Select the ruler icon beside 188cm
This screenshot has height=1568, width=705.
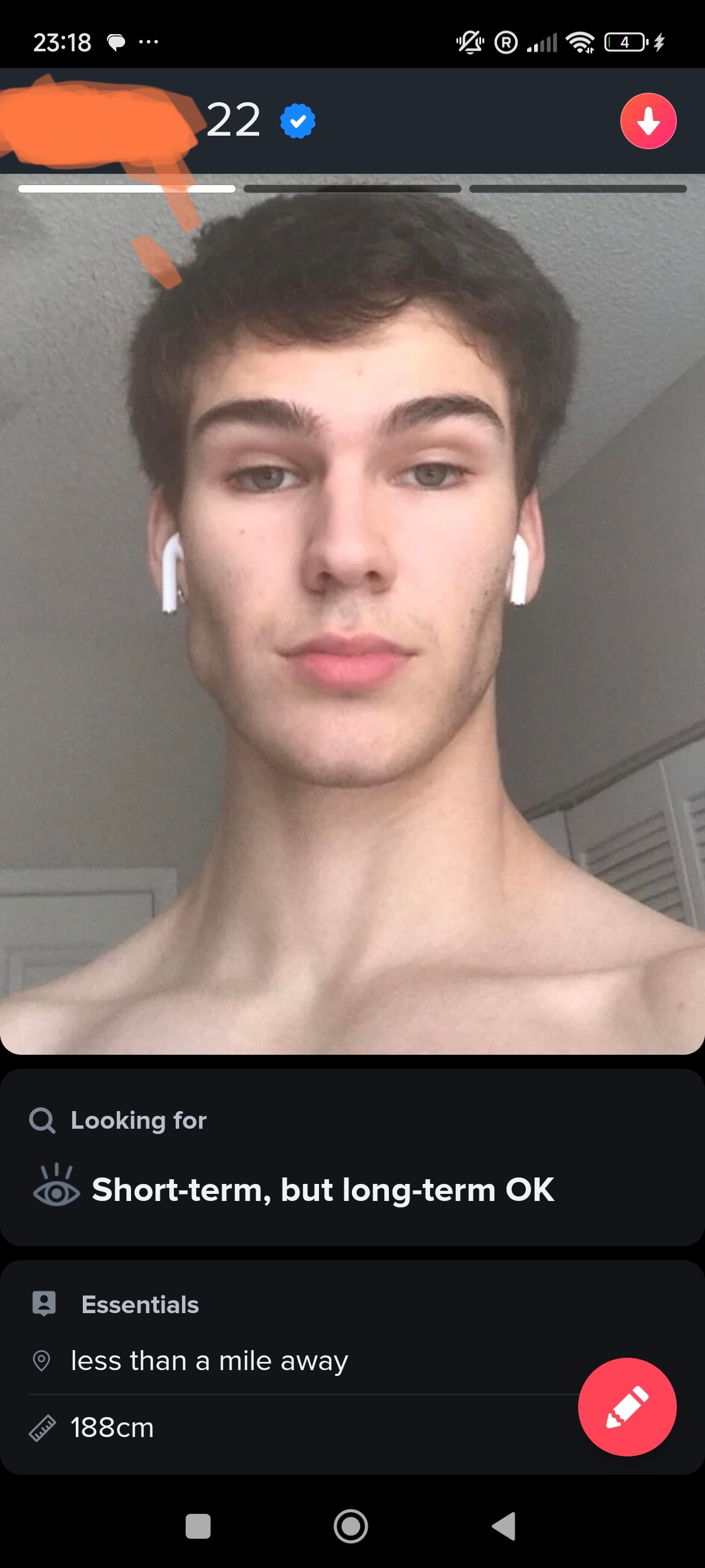41,1428
